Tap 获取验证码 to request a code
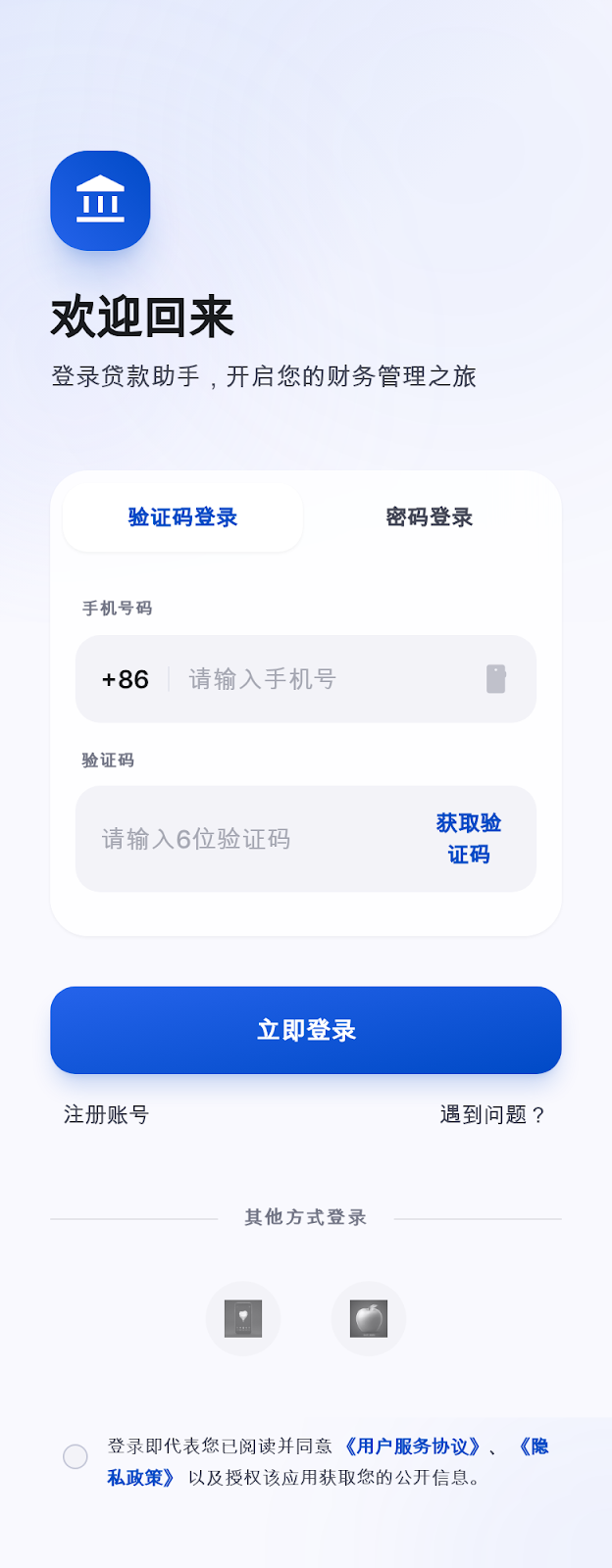This screenshot has width=612, height=1568. pyautogui.click(x=469, y=839)
